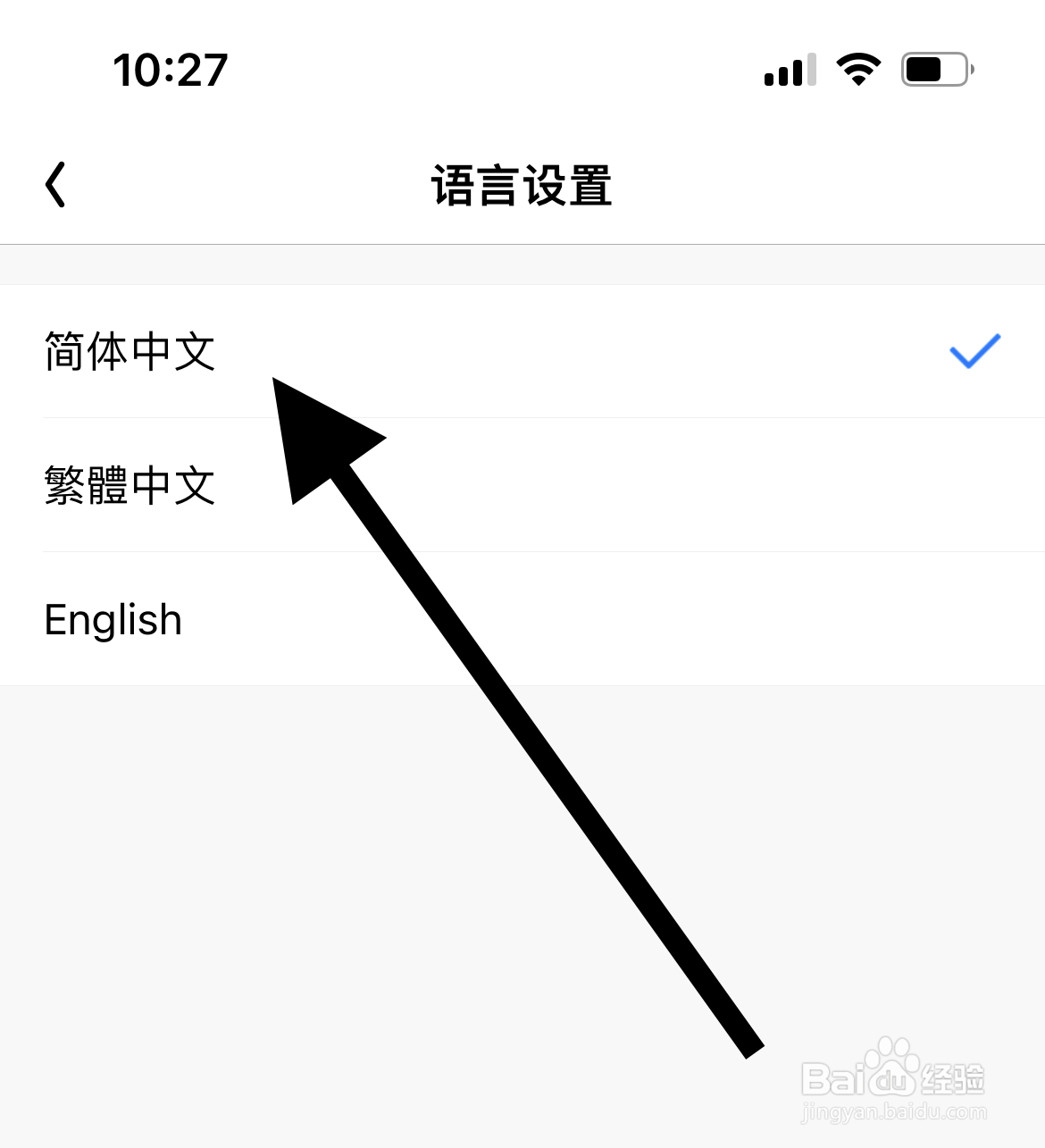Collapse the language list via the back chevron
This screenshot has height=1148, width=1045.
click(55, 183)
